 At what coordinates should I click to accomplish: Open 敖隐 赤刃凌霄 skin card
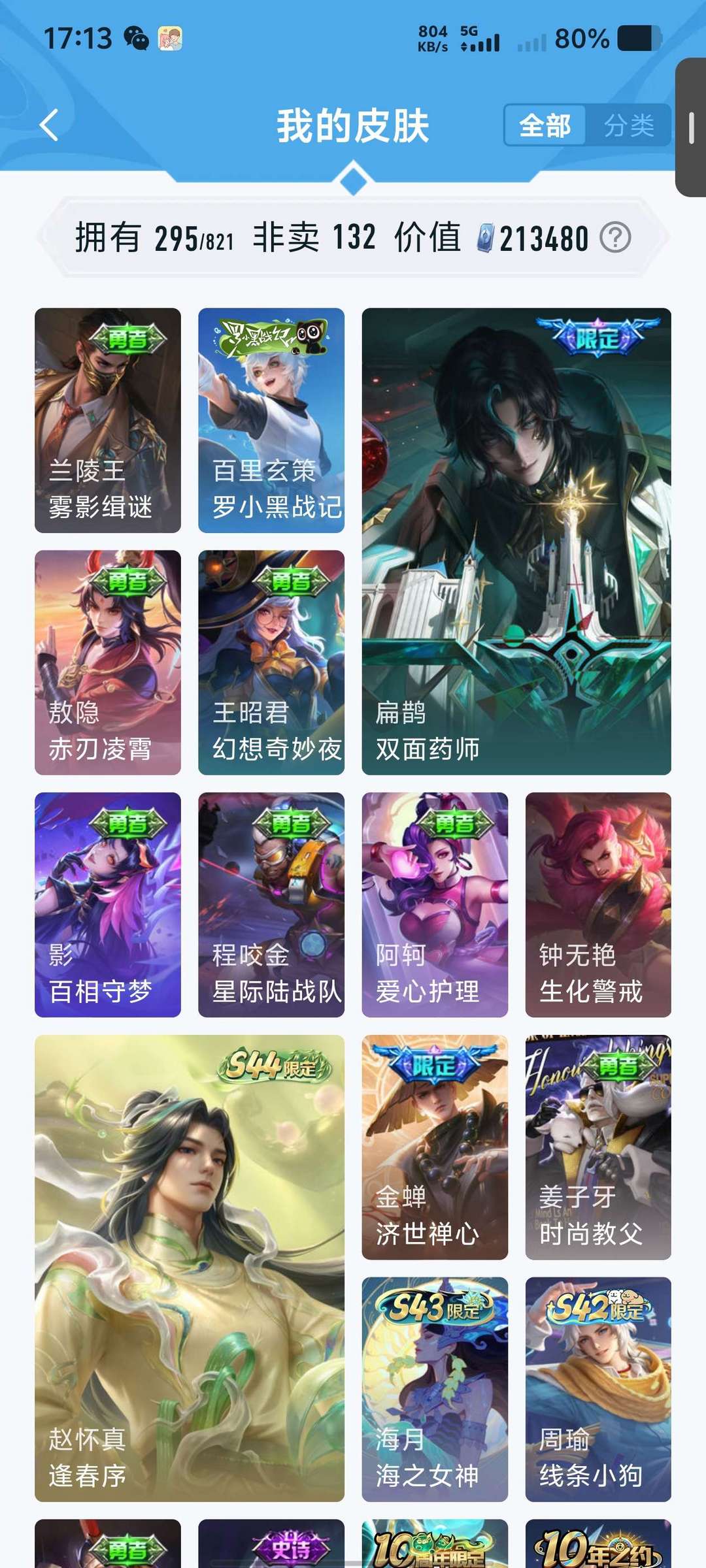(x=108, y=662)
